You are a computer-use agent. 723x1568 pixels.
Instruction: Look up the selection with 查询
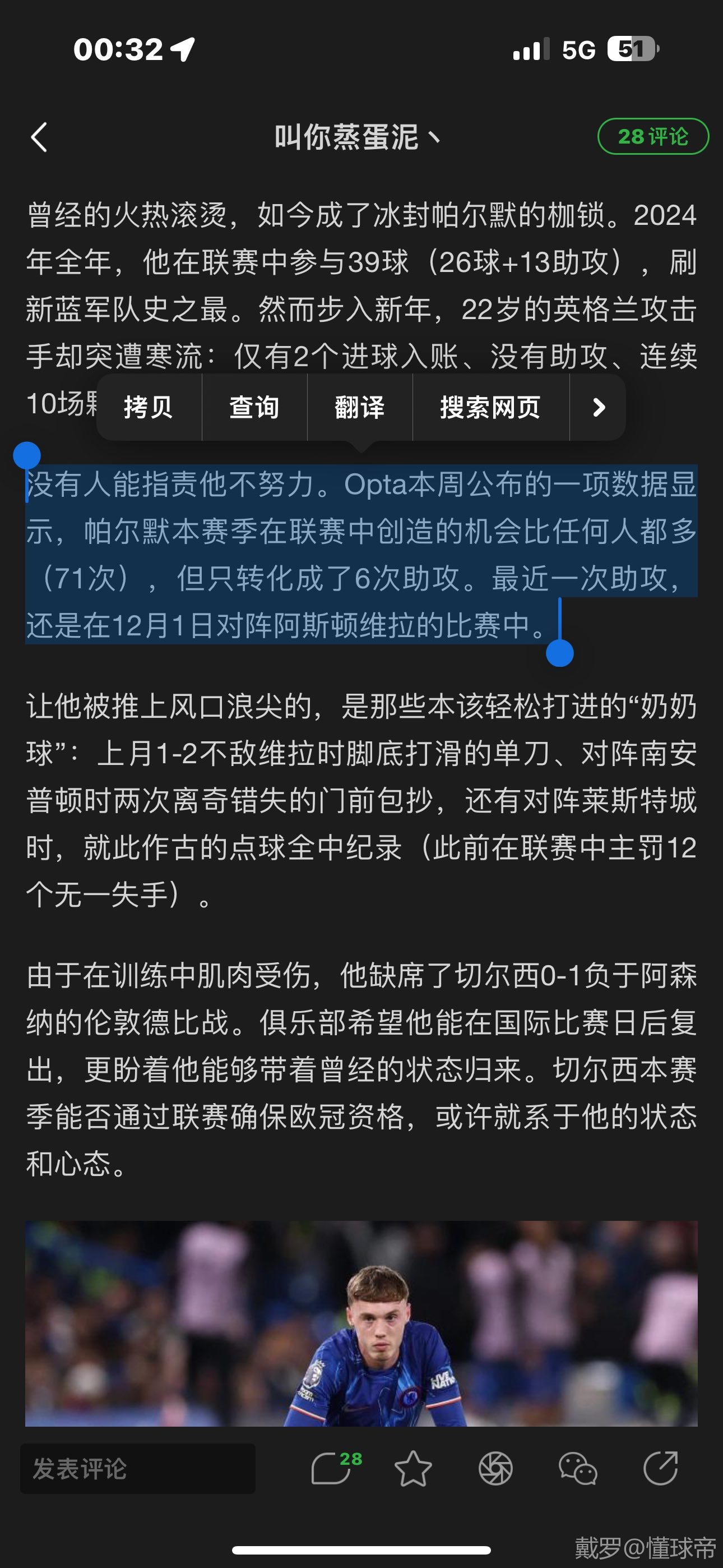(x=254, y=407)
